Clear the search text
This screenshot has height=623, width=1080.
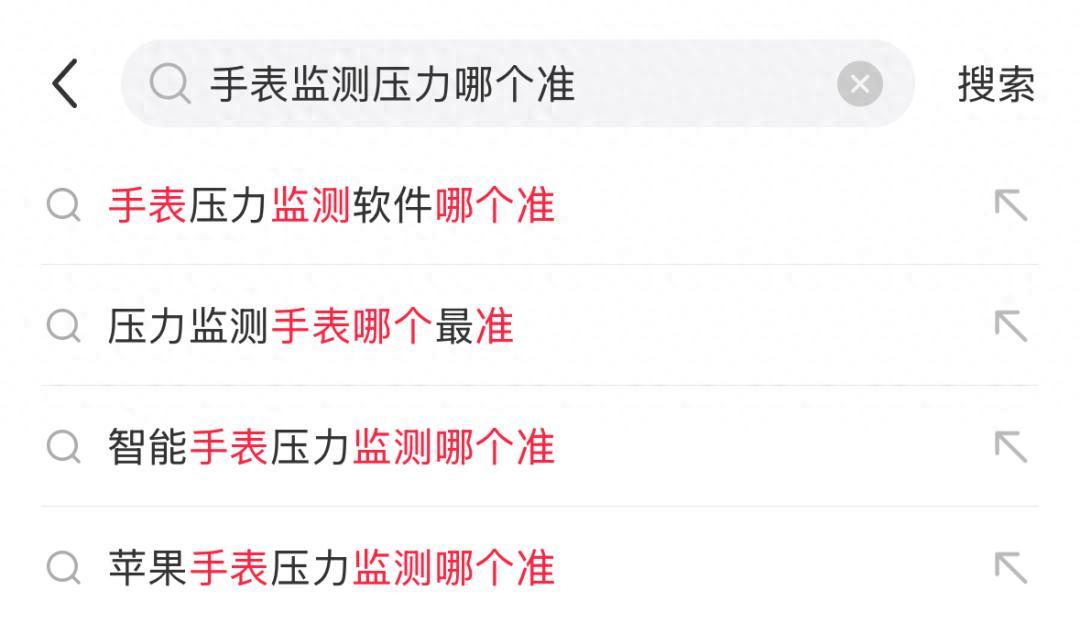coord(860,84)
